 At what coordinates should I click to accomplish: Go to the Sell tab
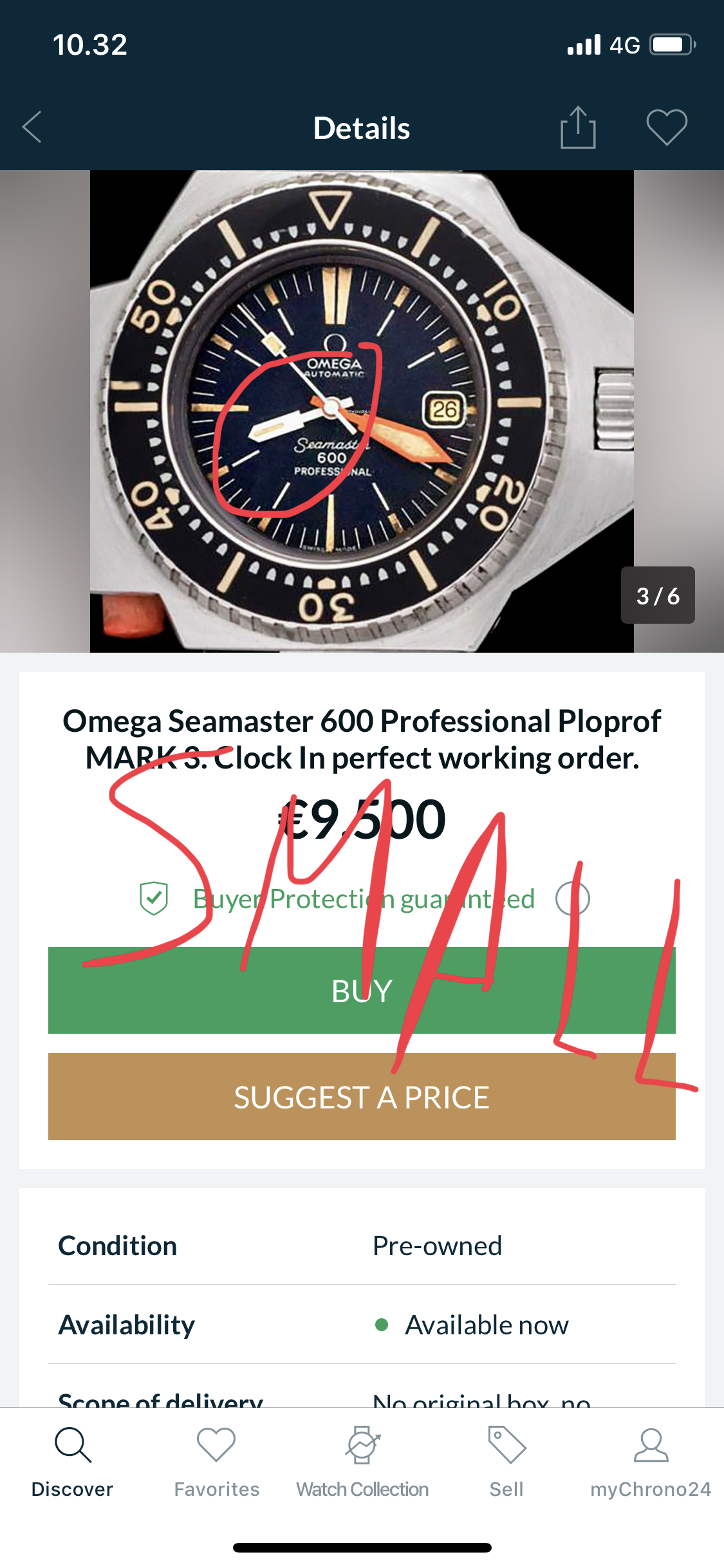coord(506,1461)
